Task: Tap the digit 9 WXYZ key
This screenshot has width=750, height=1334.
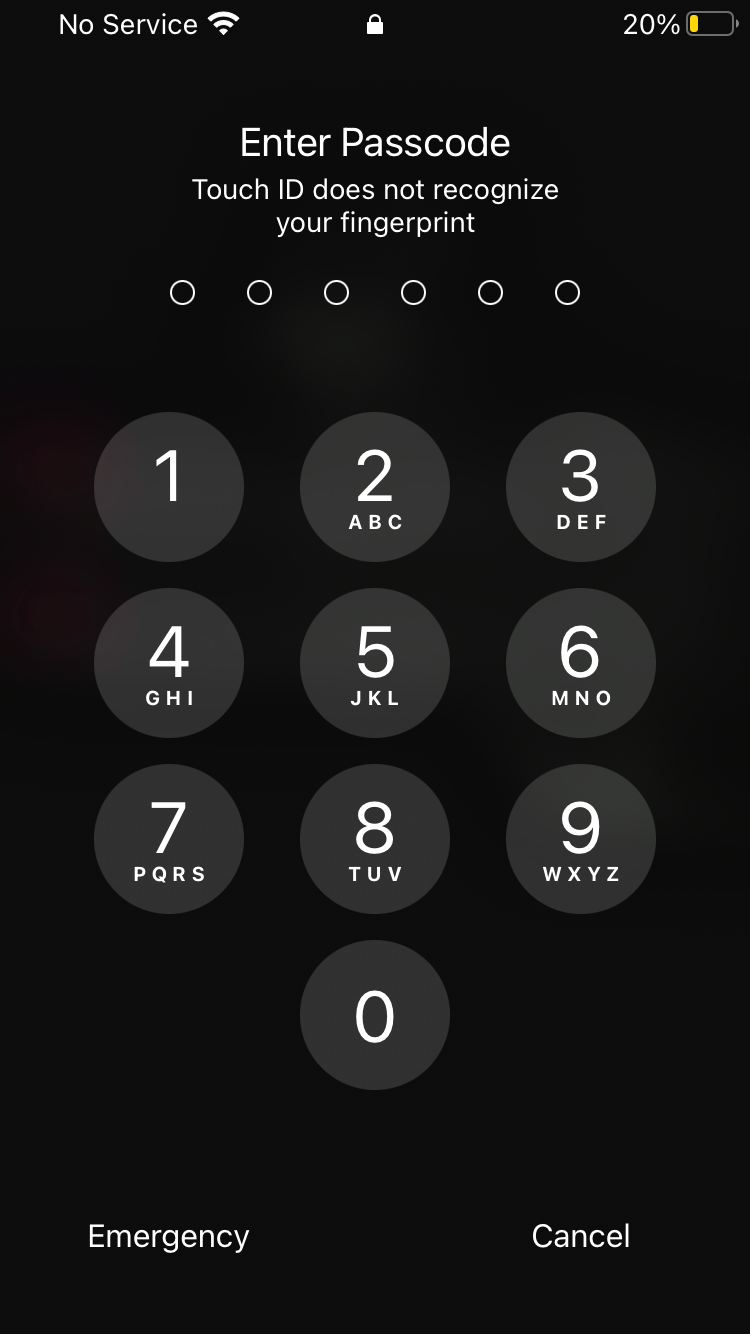Action: point(581,839)
